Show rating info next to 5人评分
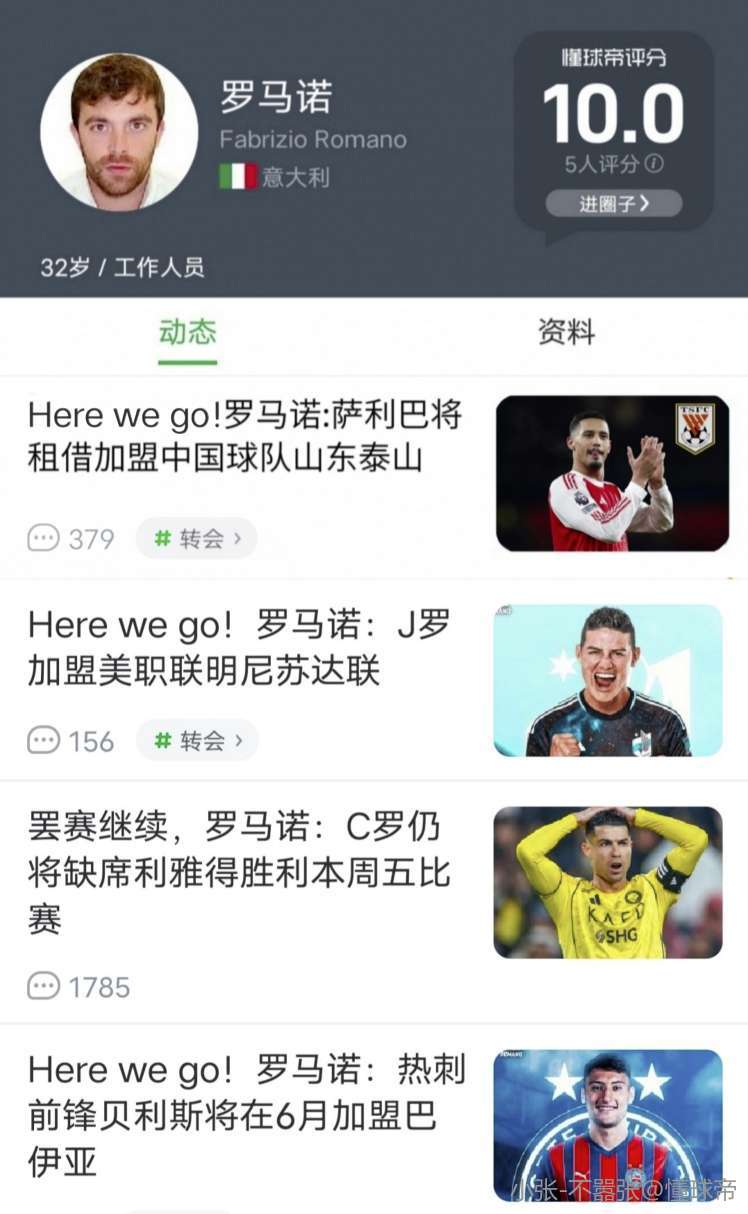Viewport: 748px width, 1214px height. [654, 163]
